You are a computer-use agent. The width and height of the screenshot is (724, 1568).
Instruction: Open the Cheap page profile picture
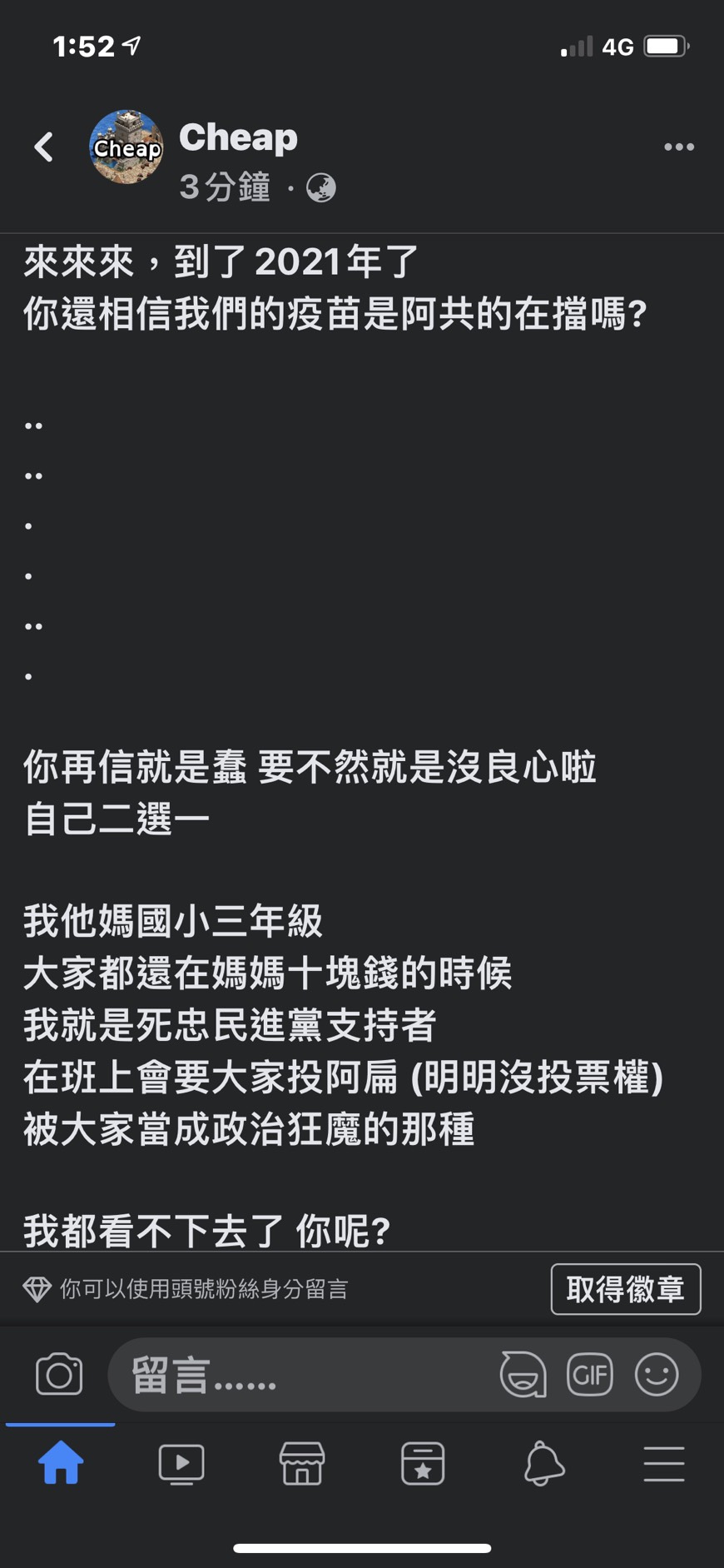tap(126, 147)
